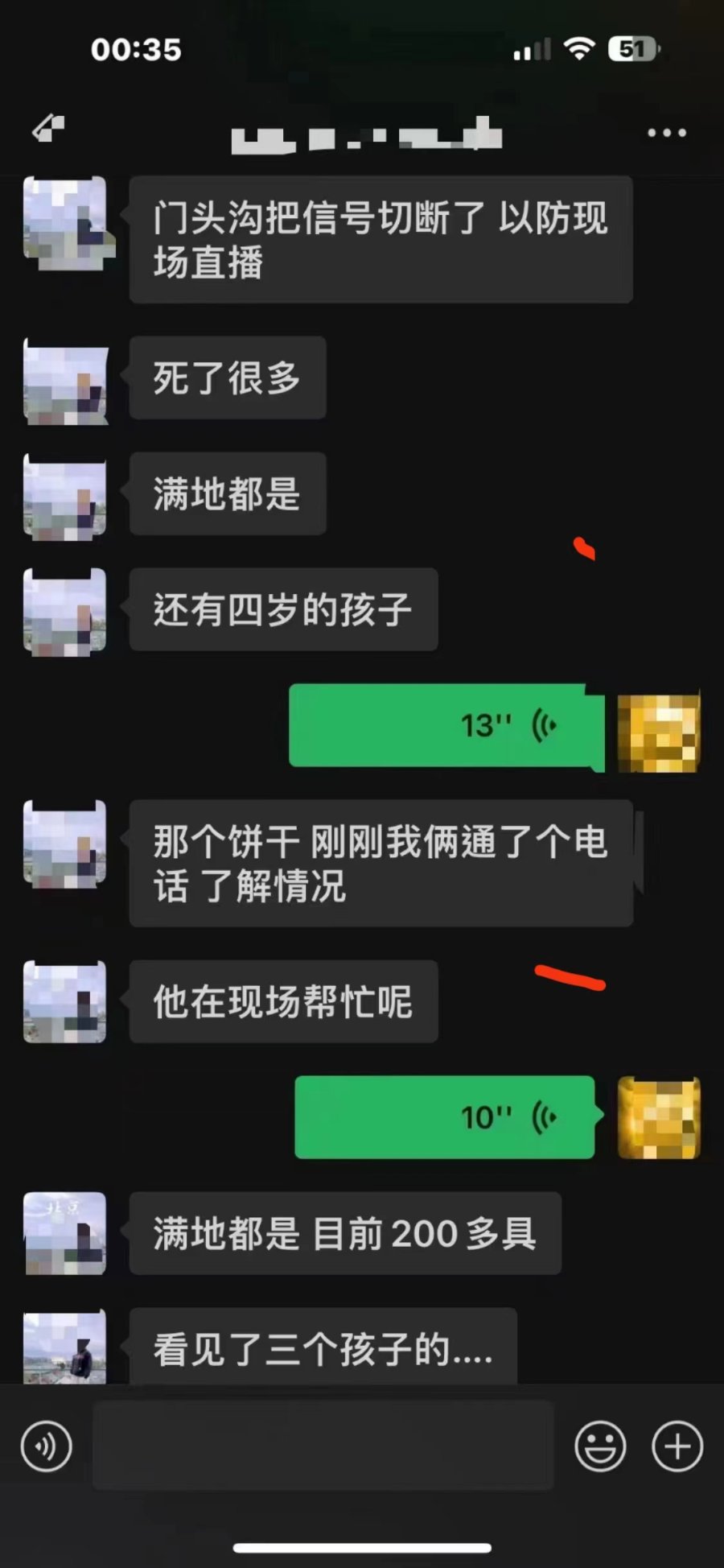Tap the cellular signal bars icon
Viewport: 724px width, 1568px height.
pyautogui.click(x=533, y=50)
